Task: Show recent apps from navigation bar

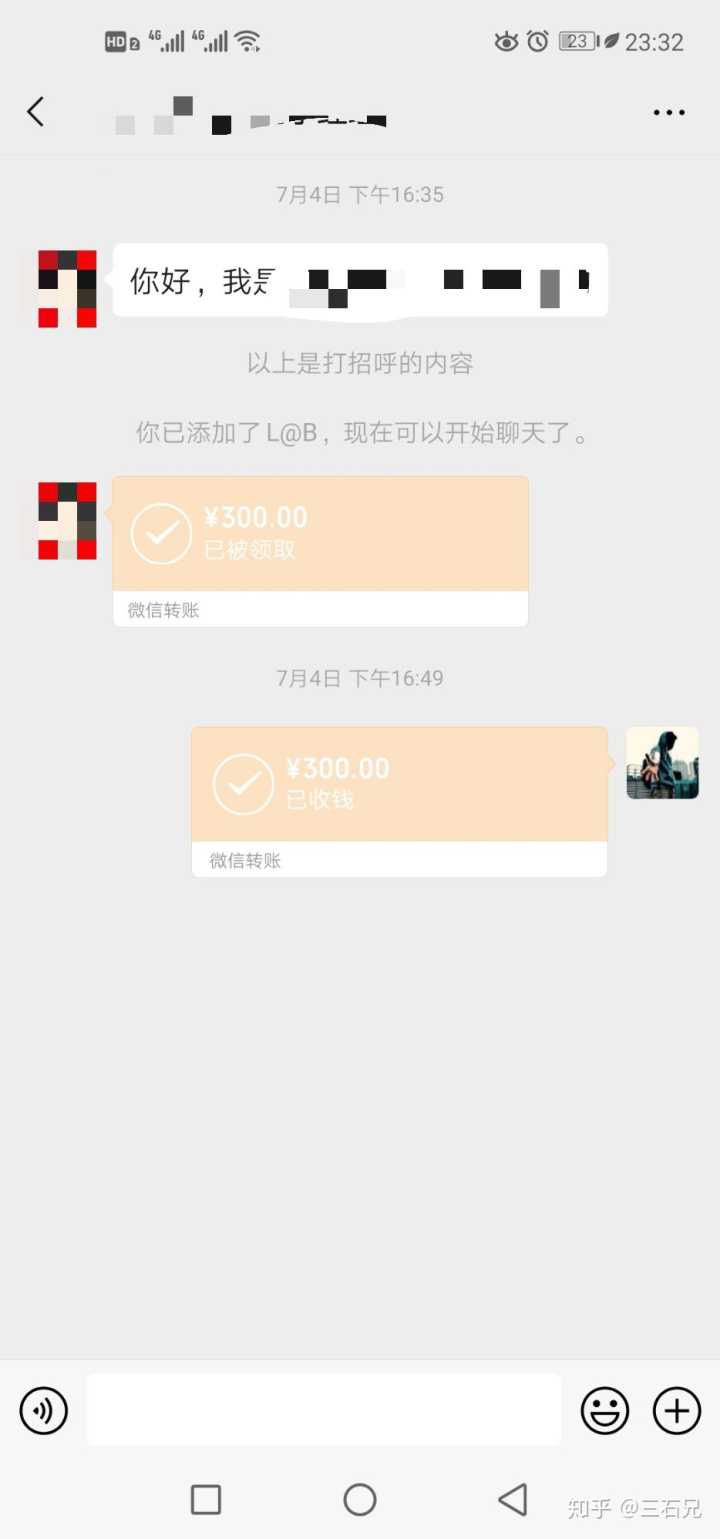Action: (206, 1499)
